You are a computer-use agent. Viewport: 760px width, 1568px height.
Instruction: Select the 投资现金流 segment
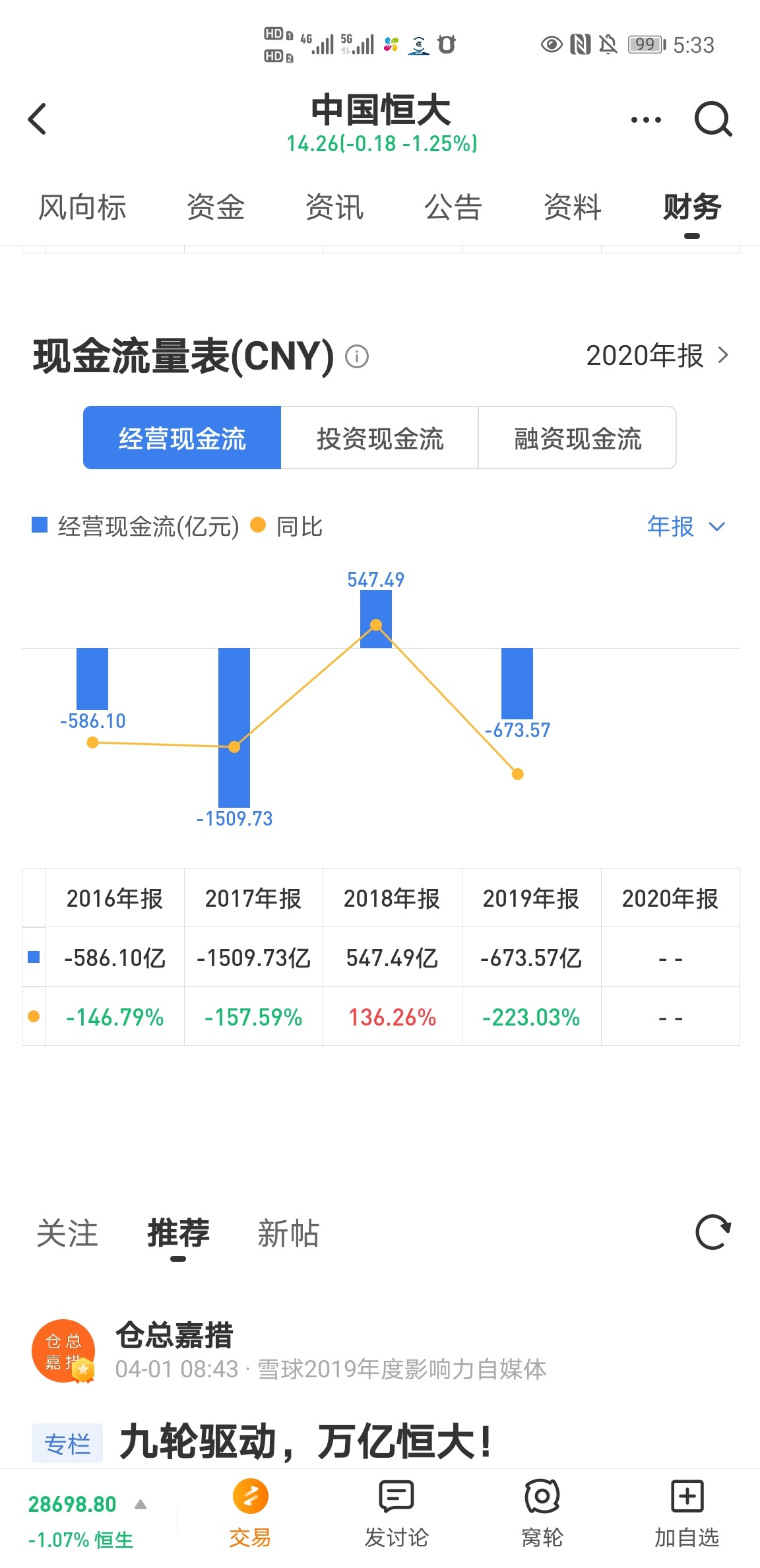tap(379, 438)
